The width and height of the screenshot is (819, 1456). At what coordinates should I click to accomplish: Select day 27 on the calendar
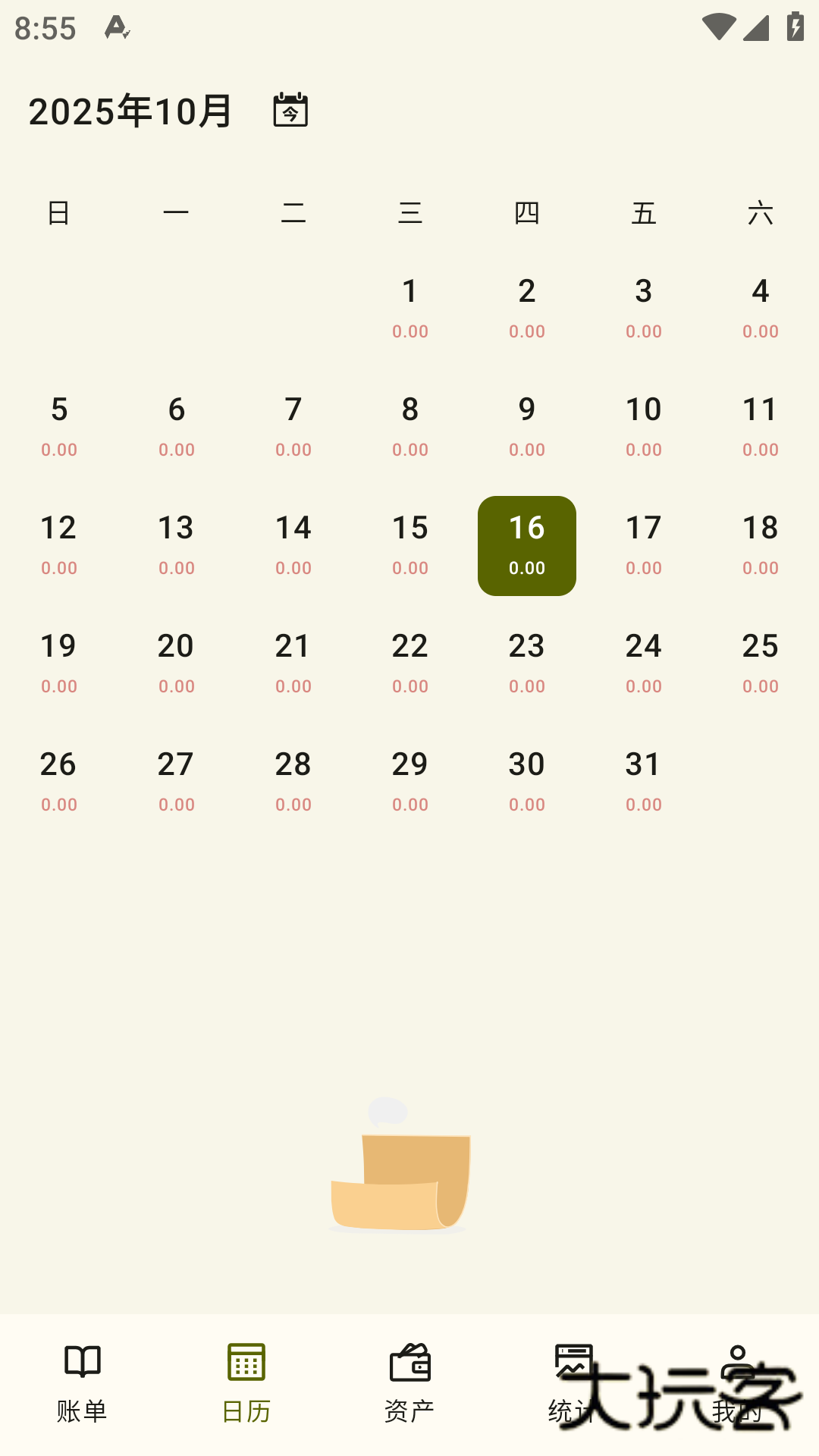pos(176,782)
